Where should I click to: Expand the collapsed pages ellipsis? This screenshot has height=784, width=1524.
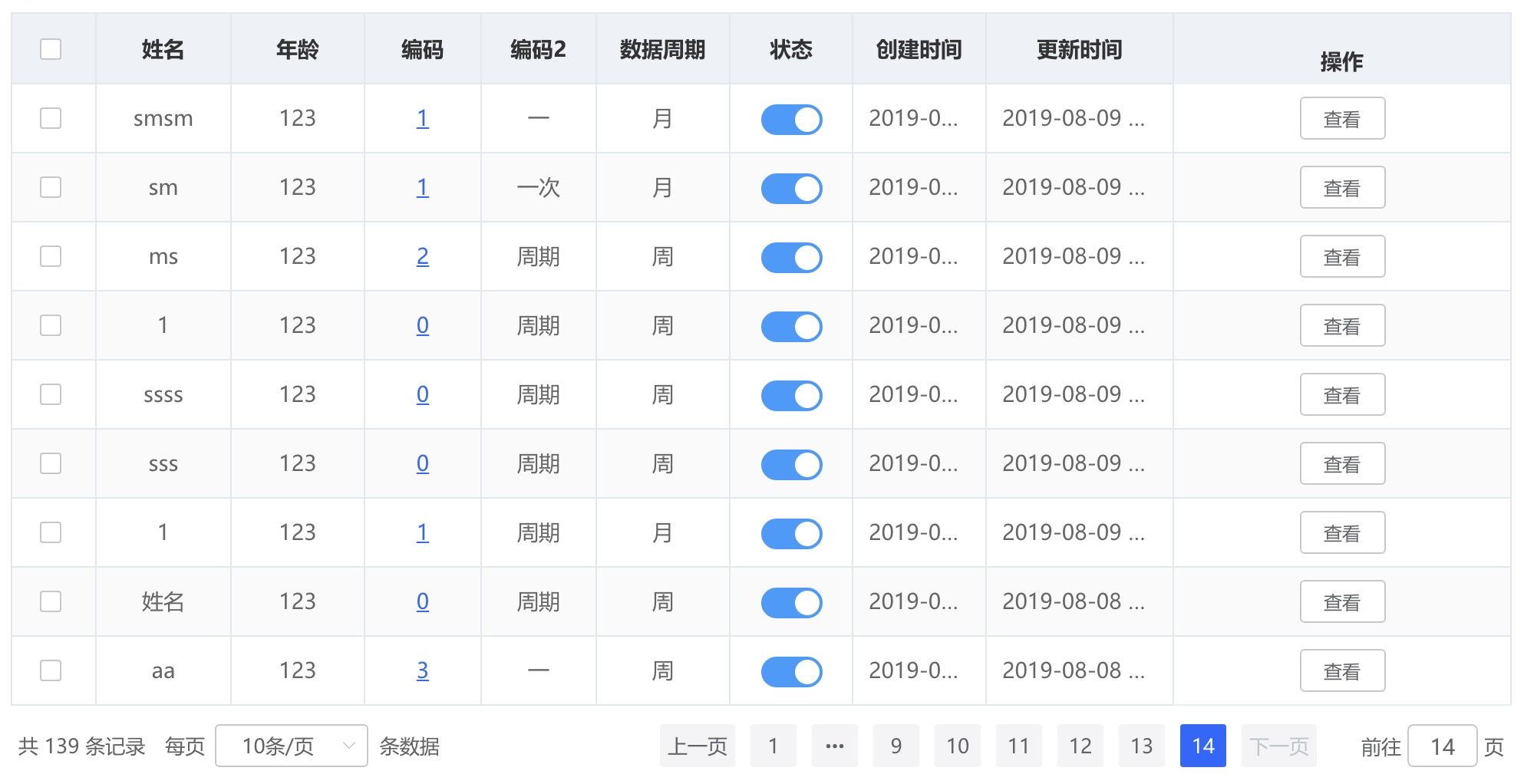[x=834, y=746]
